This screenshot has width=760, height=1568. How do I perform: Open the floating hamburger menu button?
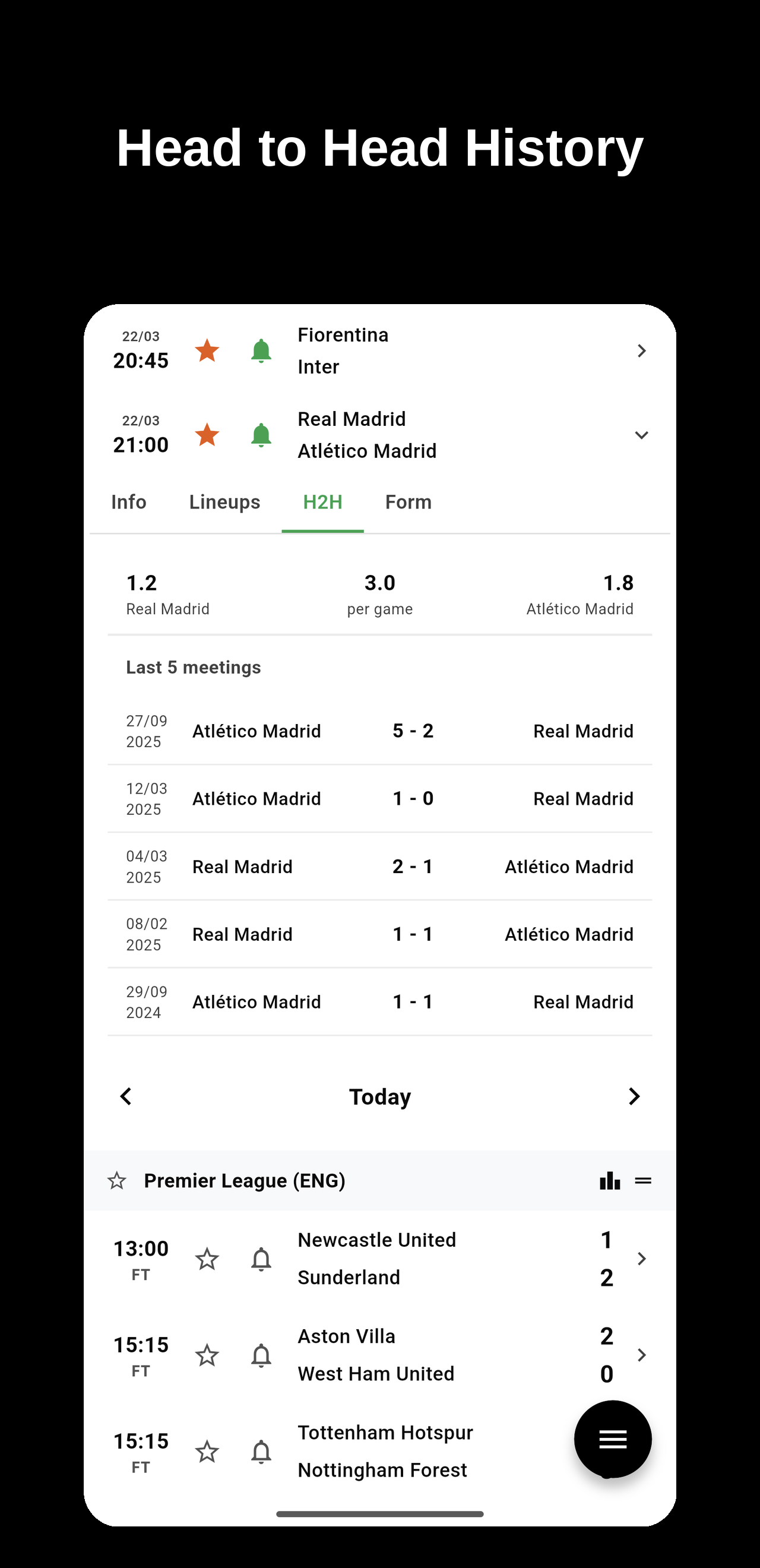613,1439
